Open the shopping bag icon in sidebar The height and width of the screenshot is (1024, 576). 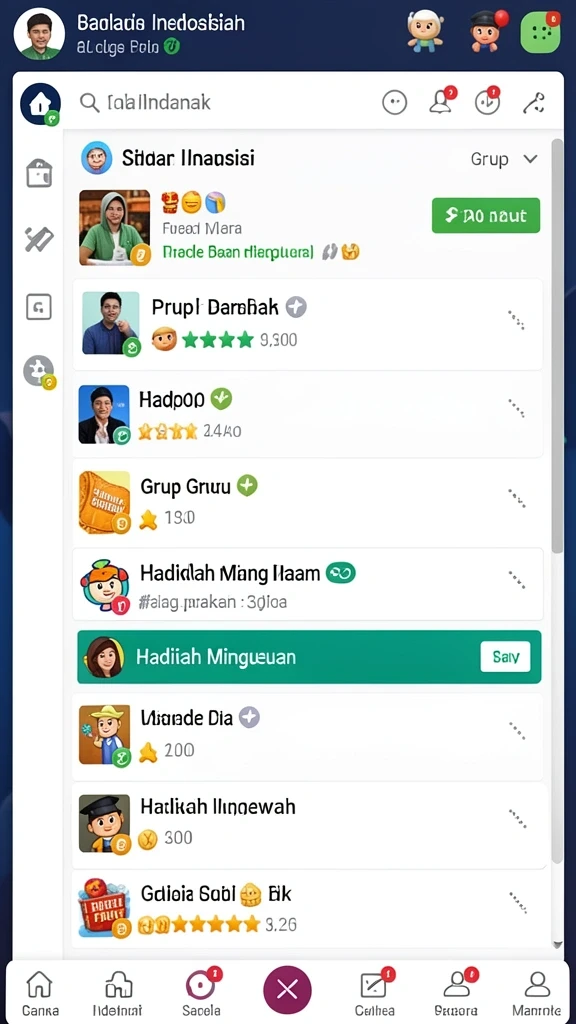pos(39,174)
